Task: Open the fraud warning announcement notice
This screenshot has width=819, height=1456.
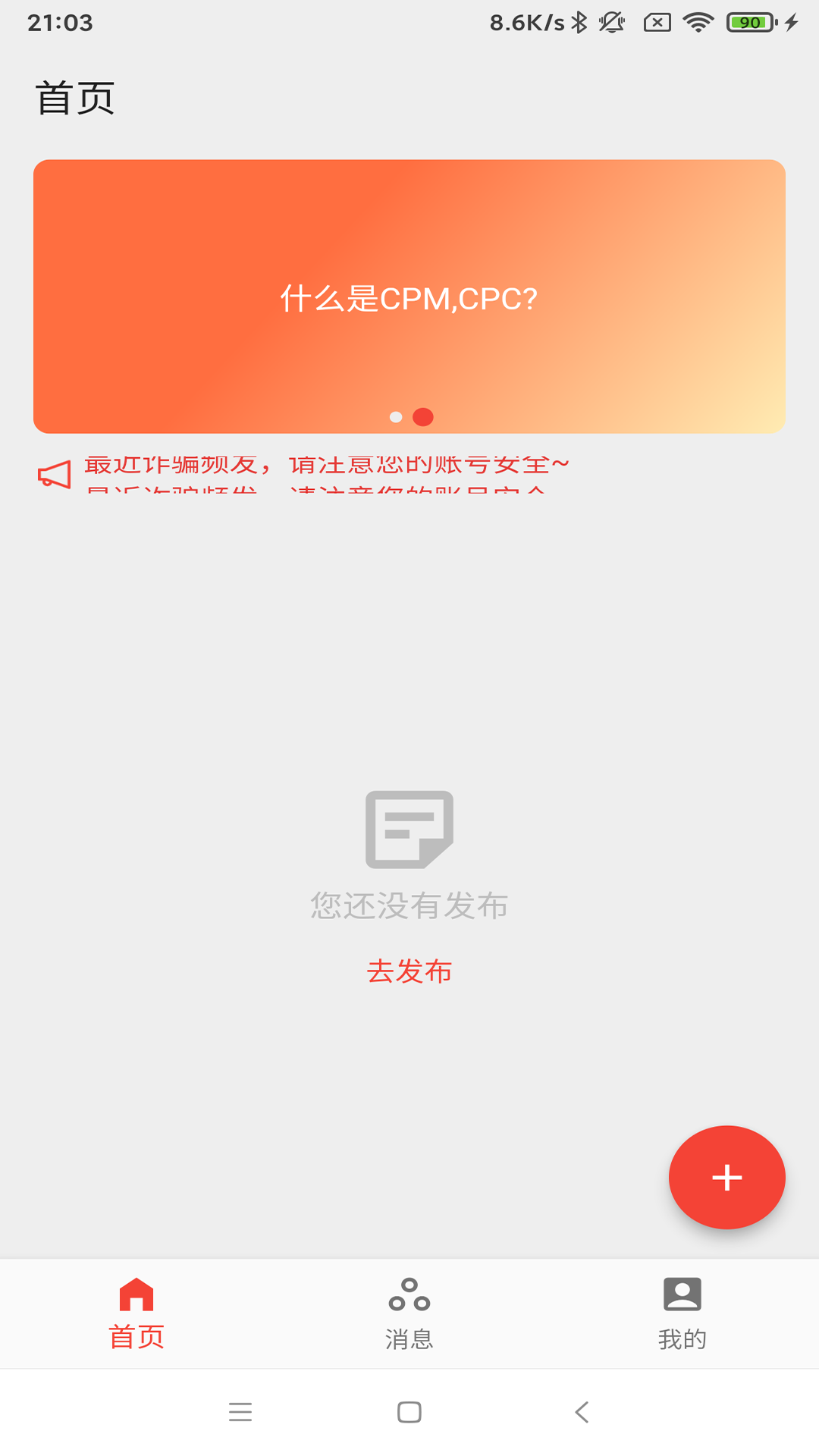Action: click(x=326, y=465)
